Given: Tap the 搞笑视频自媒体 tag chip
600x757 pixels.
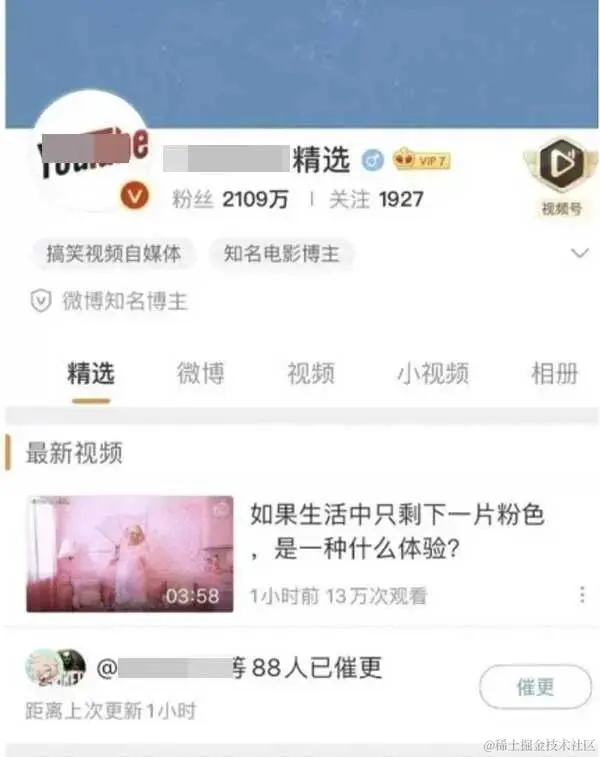Looking at the screenshot, I should tap(114, 254).
